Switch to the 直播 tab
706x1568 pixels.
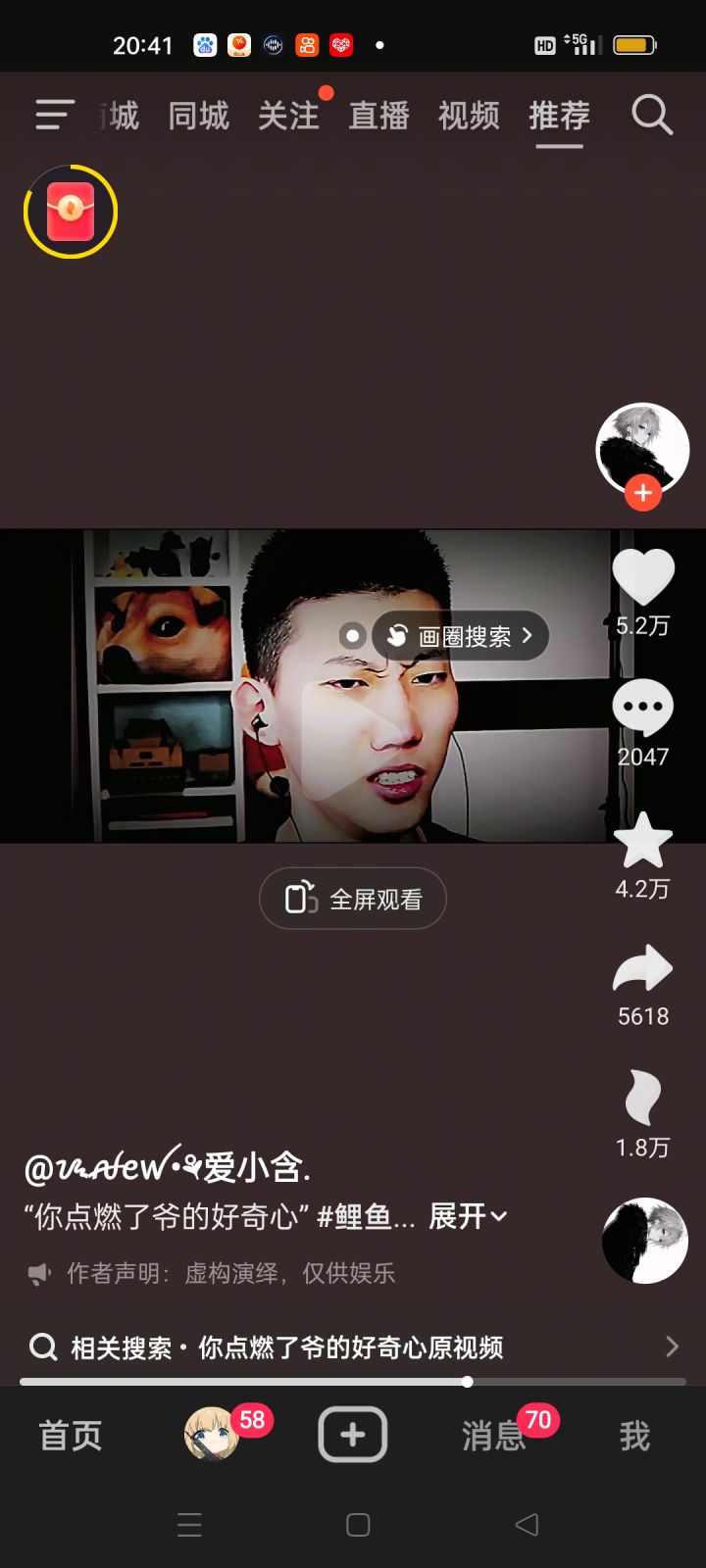[378, 117]
